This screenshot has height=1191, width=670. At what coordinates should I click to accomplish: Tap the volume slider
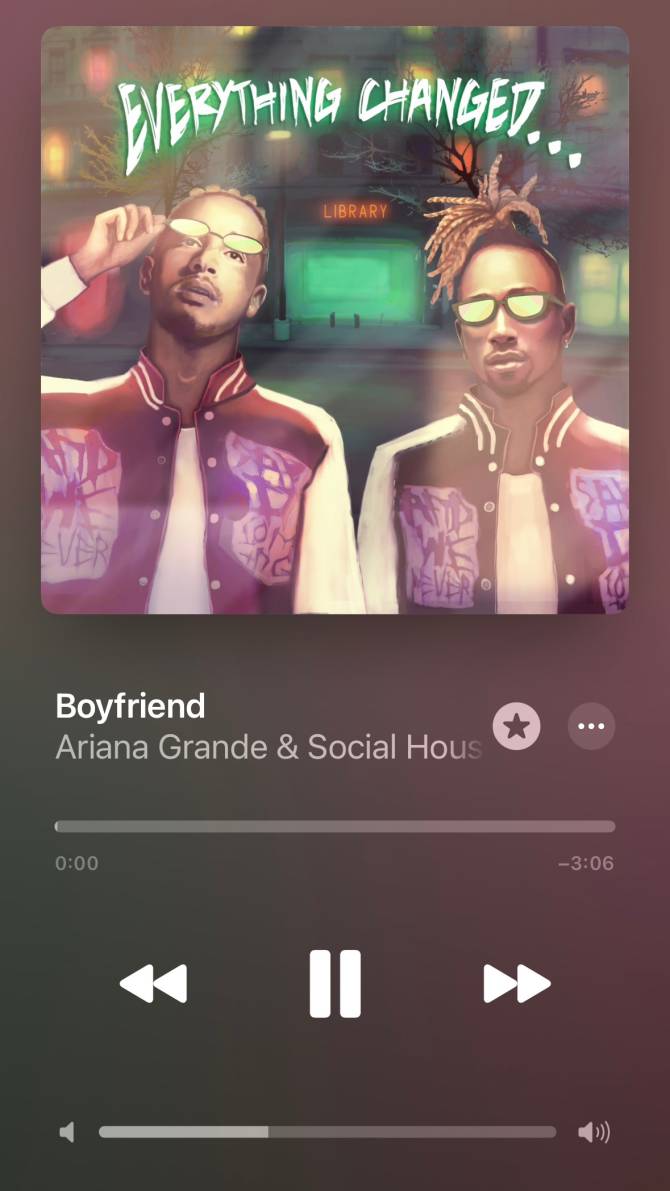[x=327, y=1132]
